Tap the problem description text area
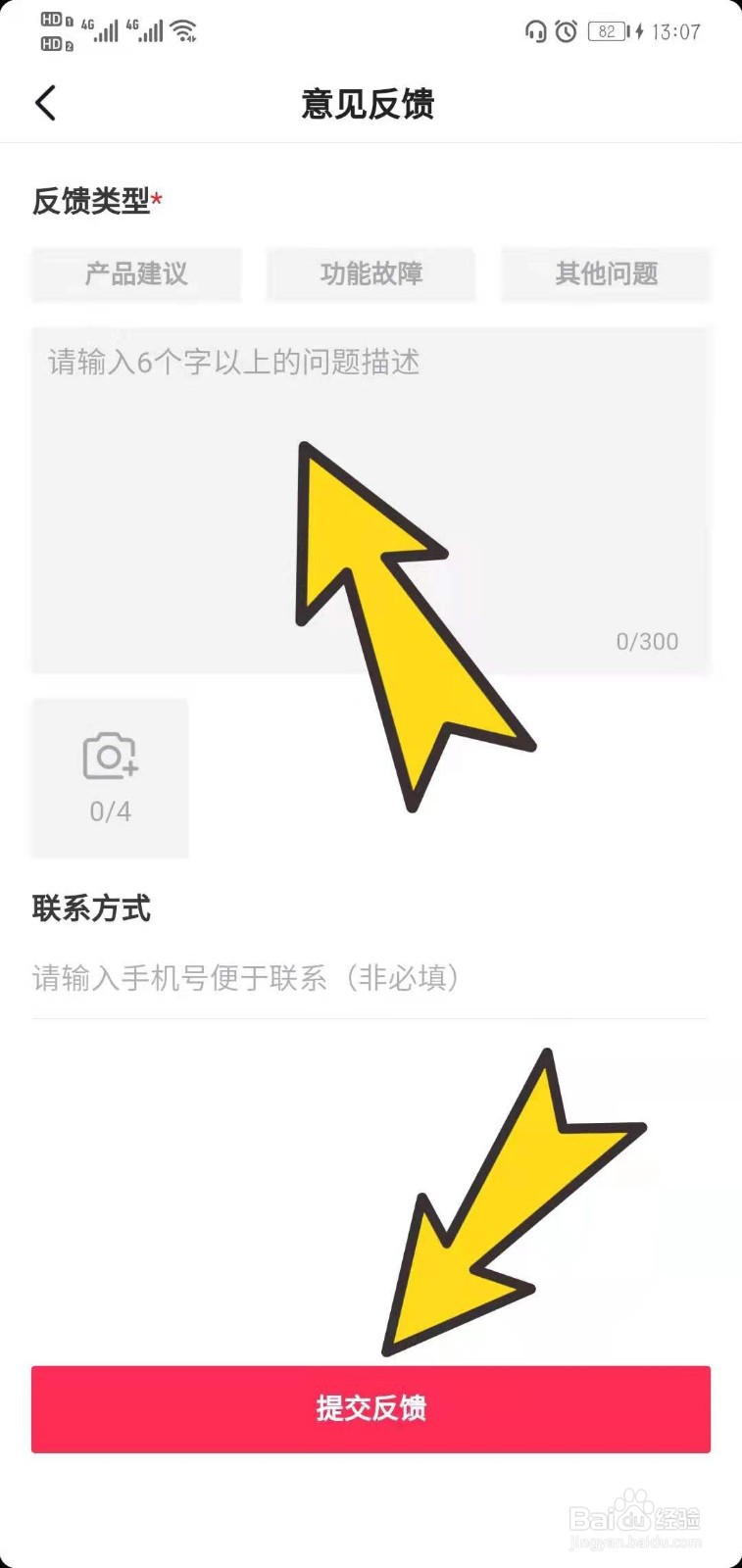 coord(232,364)
